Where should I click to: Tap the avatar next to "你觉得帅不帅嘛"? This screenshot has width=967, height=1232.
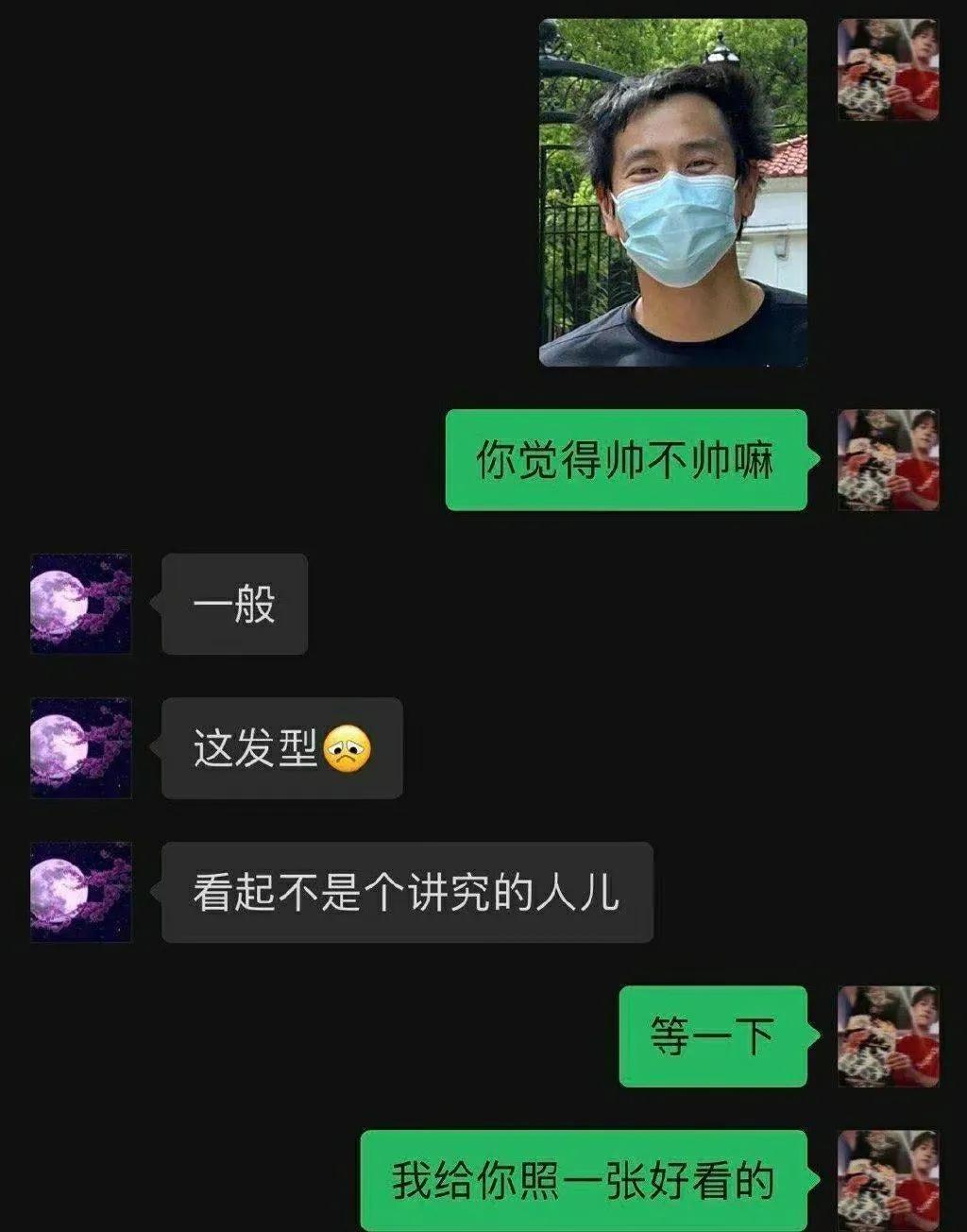coord(888,460)
